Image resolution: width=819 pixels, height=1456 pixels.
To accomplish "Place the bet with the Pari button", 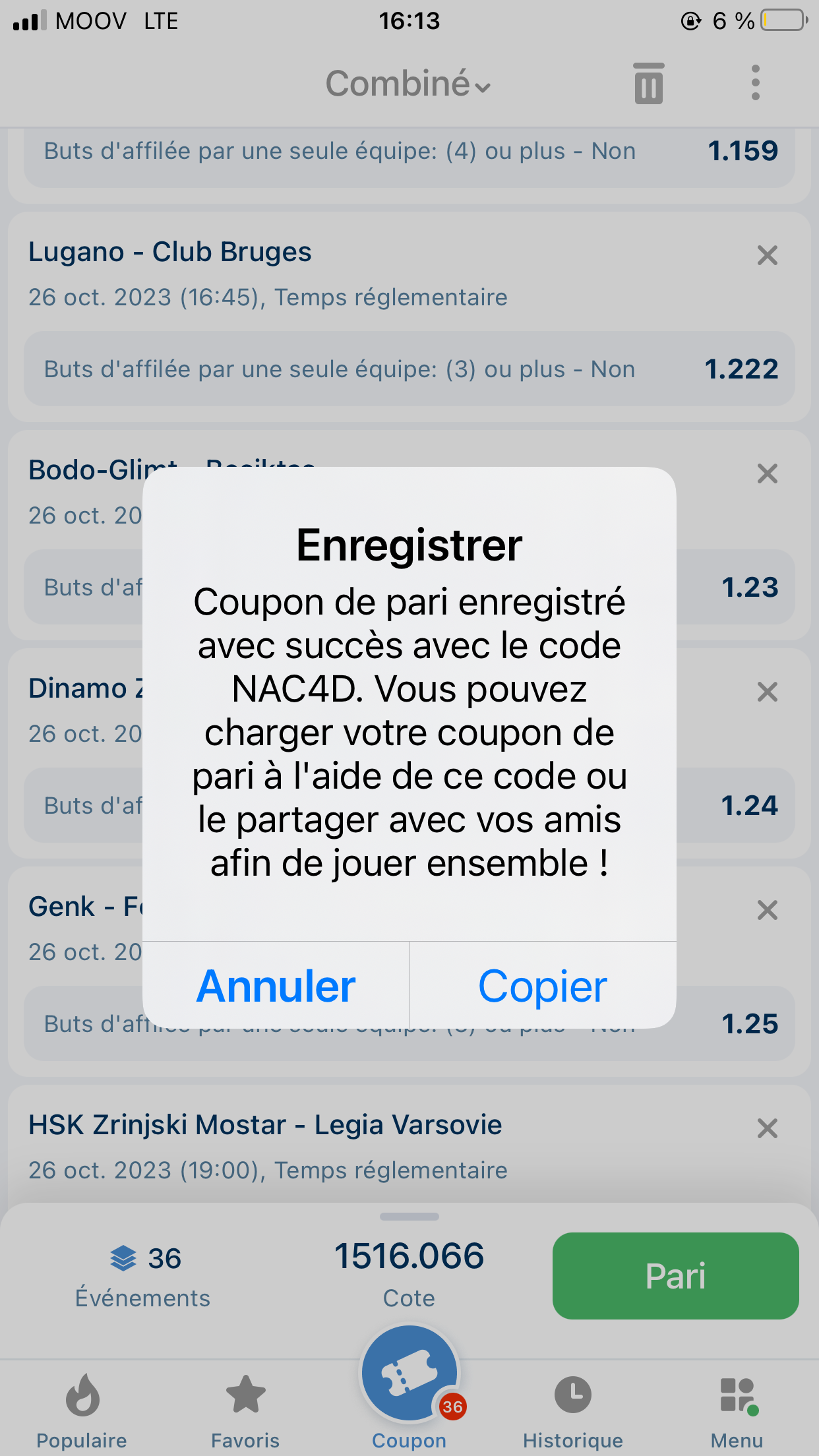I will (675, 1275).
